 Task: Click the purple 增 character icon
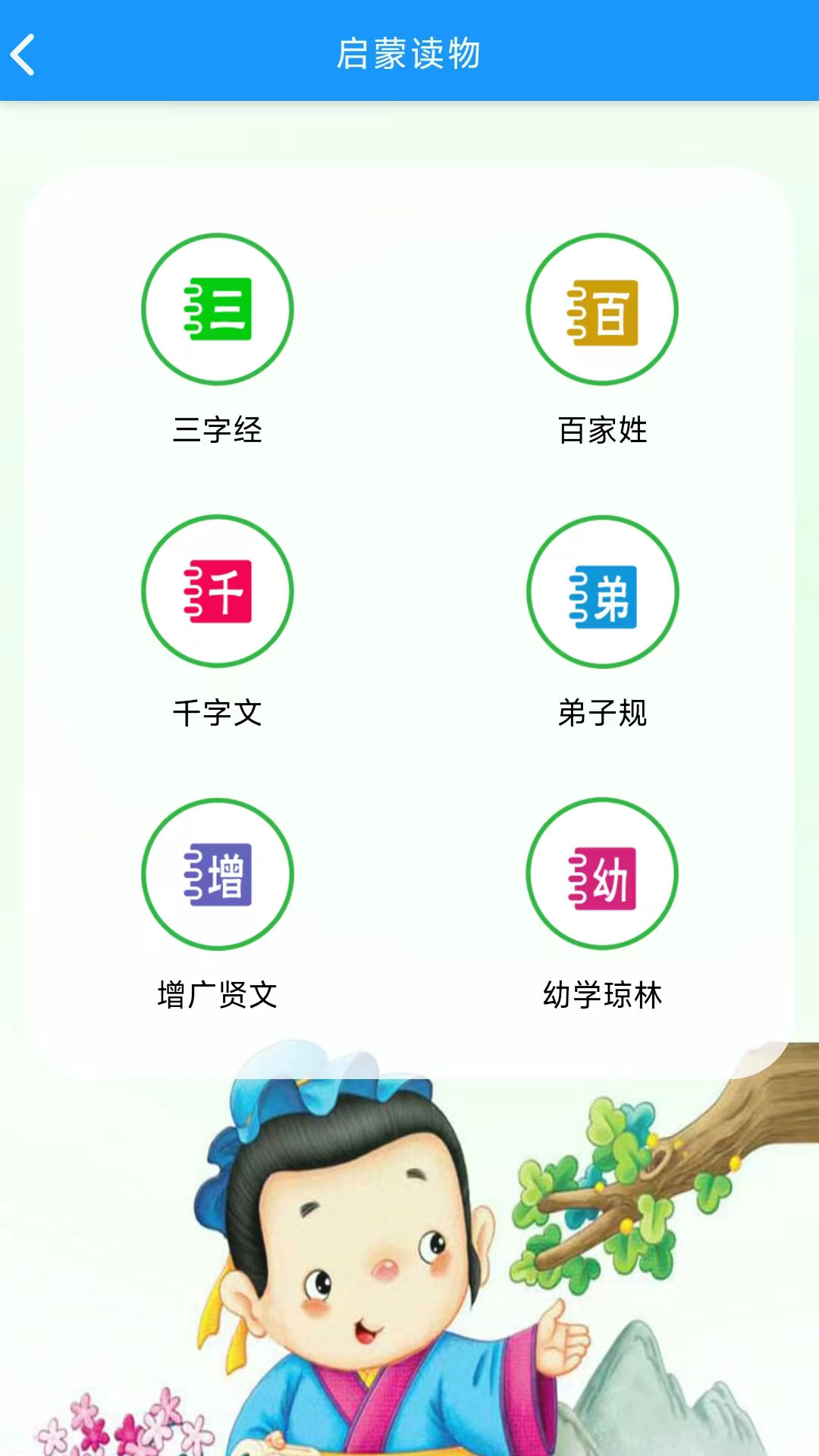218,874
